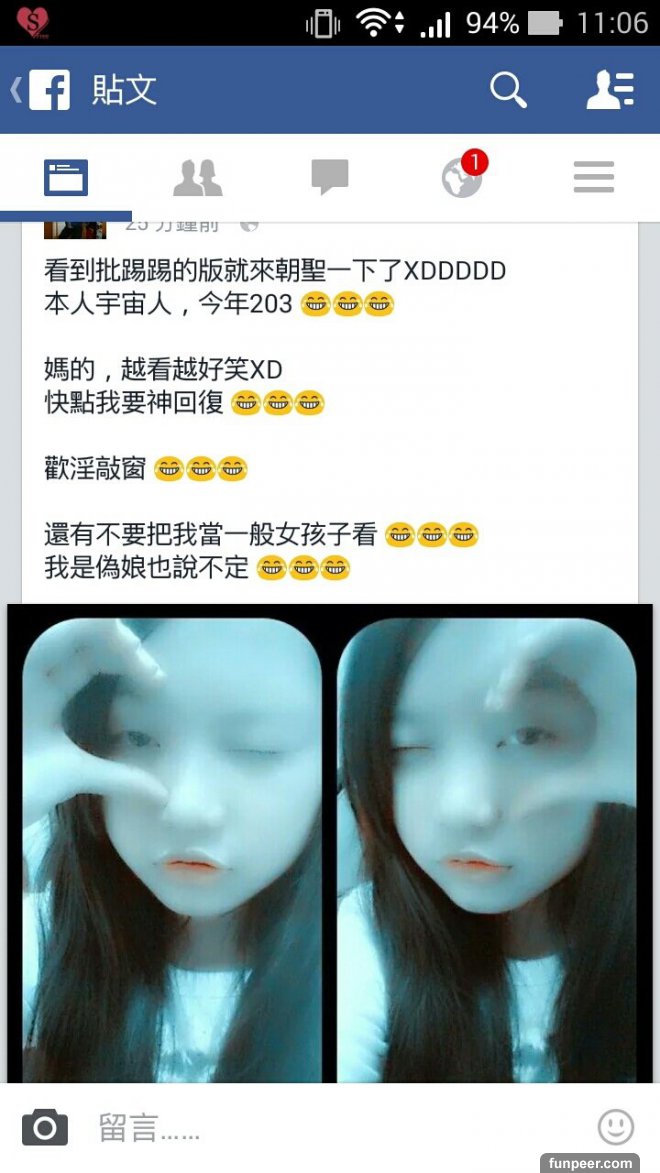Open the poster's profile picture
The height and width of the screenshot is (1173, 660).
coord(75,230)
